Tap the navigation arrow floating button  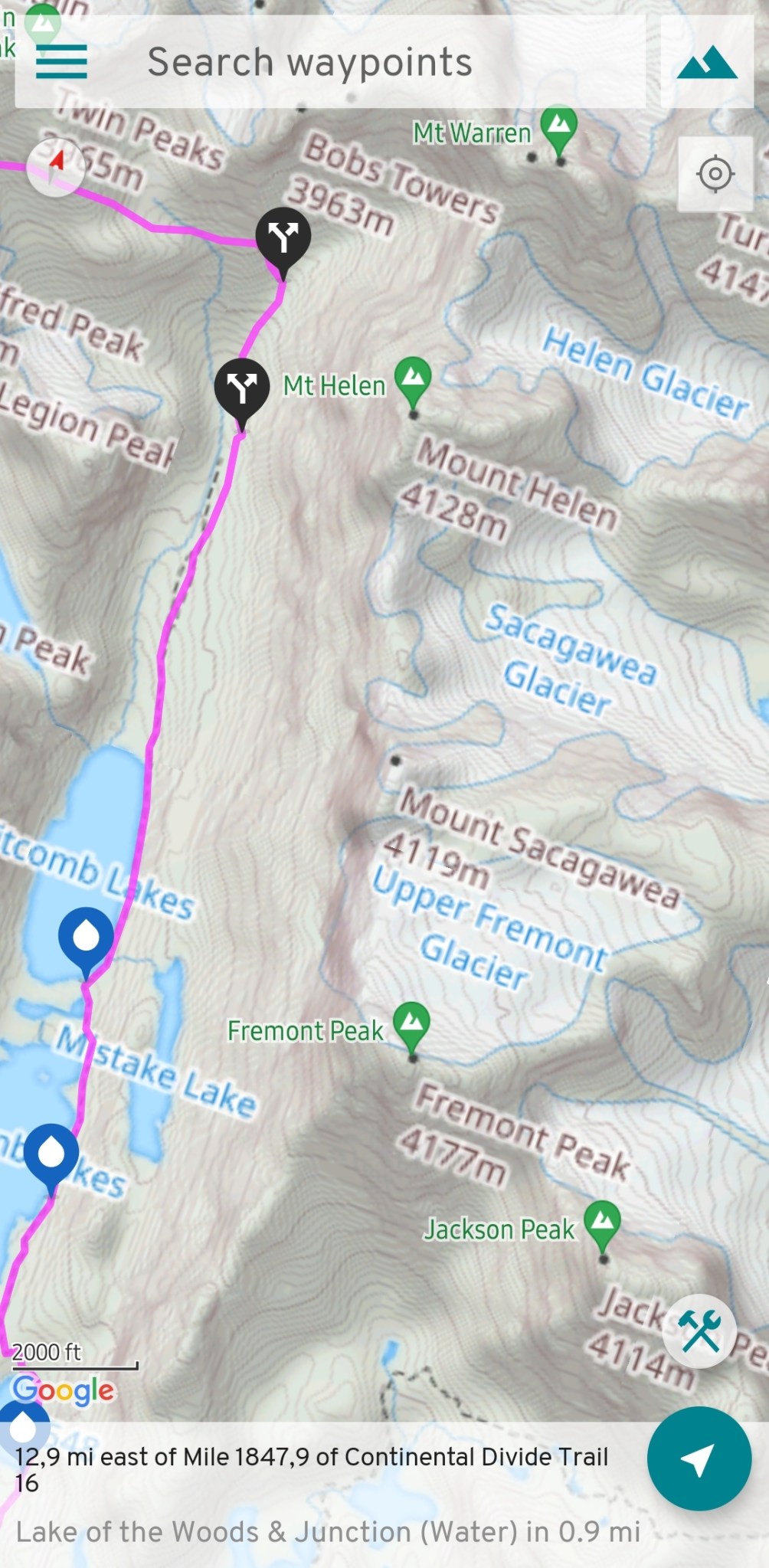click(x=699, y=1459)
